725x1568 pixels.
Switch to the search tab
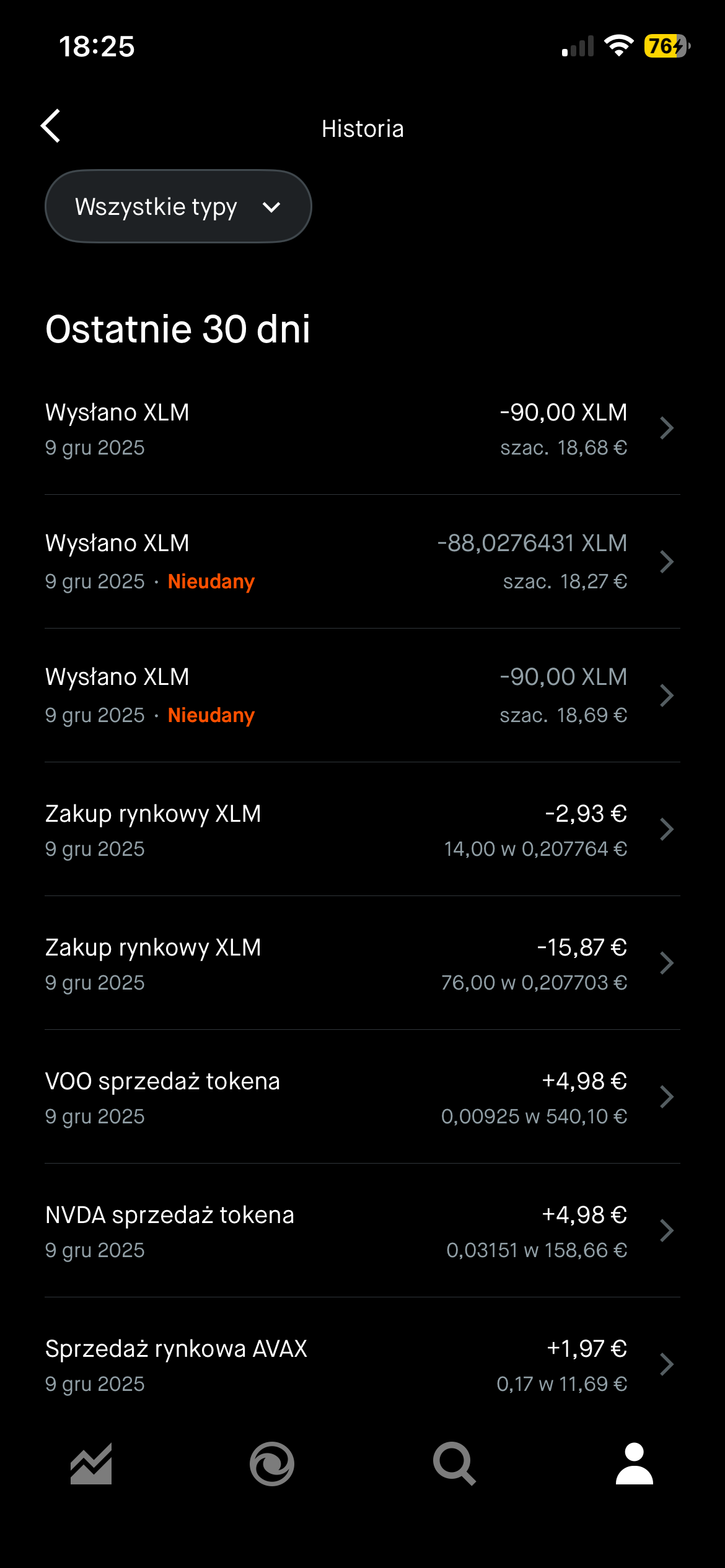point(454,1464)
